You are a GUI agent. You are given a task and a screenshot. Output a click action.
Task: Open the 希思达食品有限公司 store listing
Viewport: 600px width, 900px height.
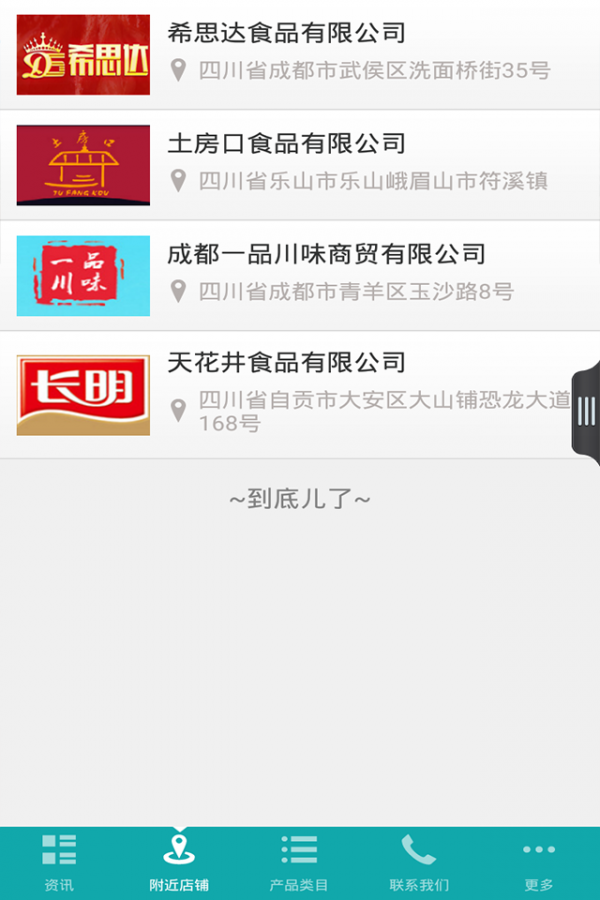(x=300, y=54)
